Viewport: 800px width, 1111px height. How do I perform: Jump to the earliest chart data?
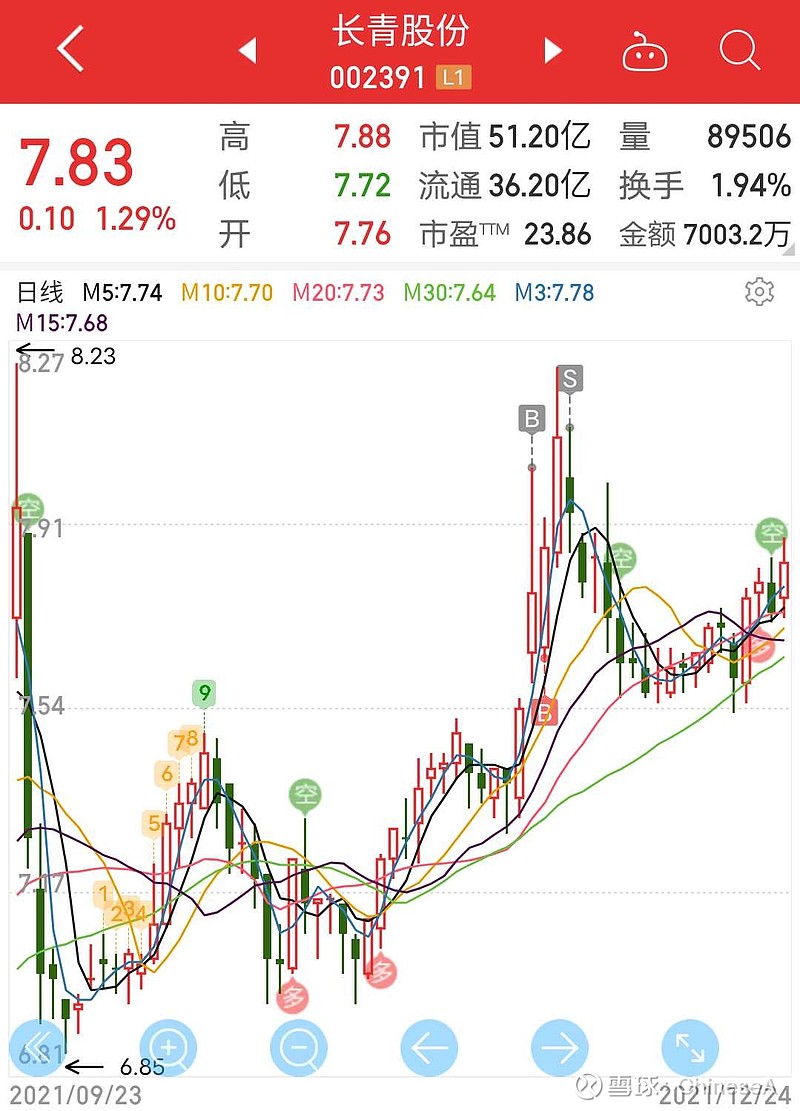[38, 1048]
